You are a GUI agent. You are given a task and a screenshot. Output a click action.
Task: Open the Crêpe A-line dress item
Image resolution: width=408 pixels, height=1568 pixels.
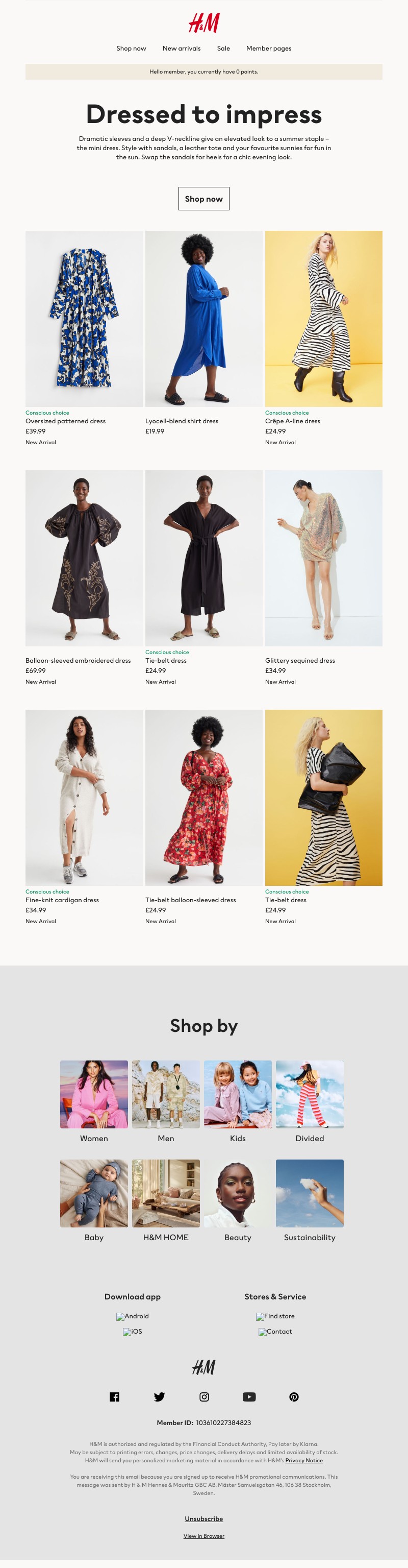click(323, 318)
